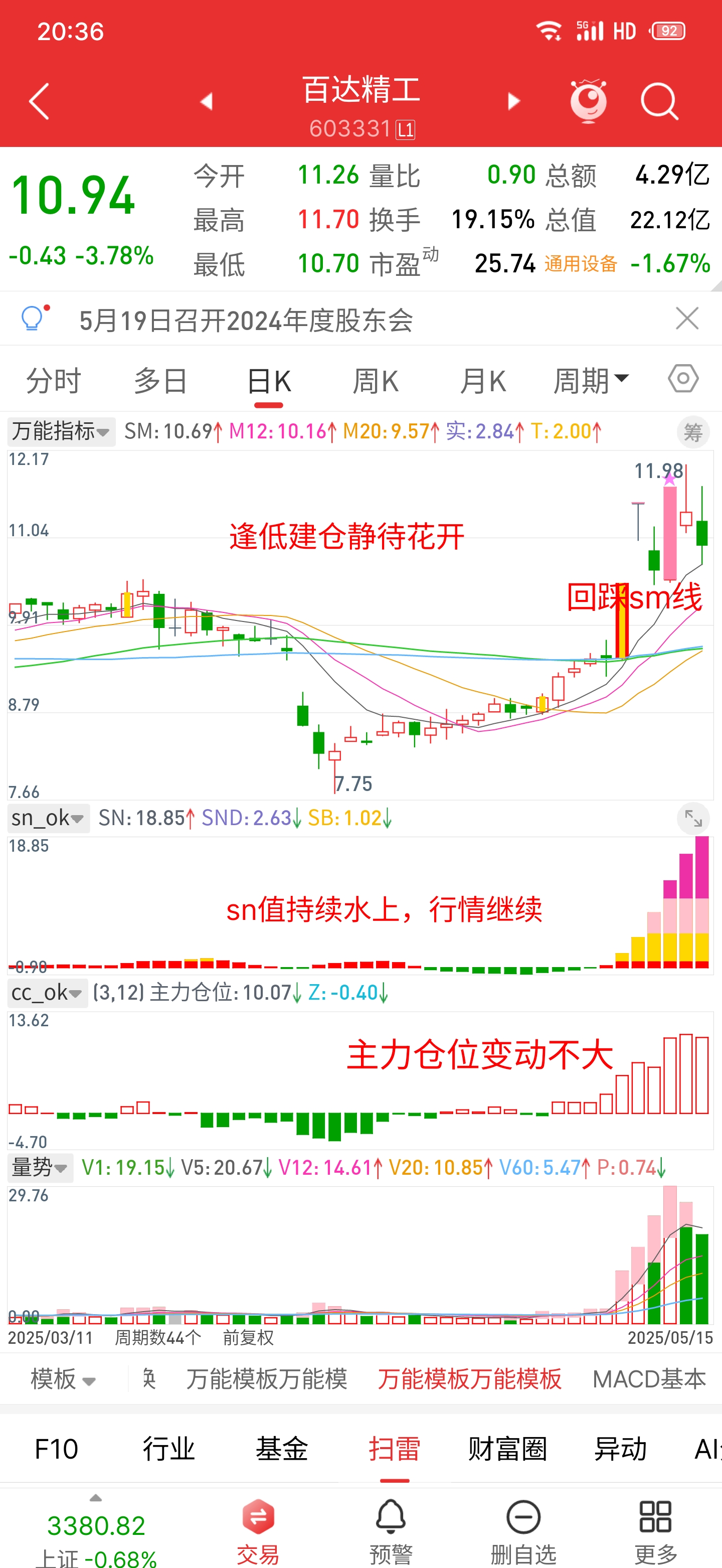The width and height of the screenshot is (722, 1568).
Task: Select the MACD基本 template
Action: [x=649, y=1379]
